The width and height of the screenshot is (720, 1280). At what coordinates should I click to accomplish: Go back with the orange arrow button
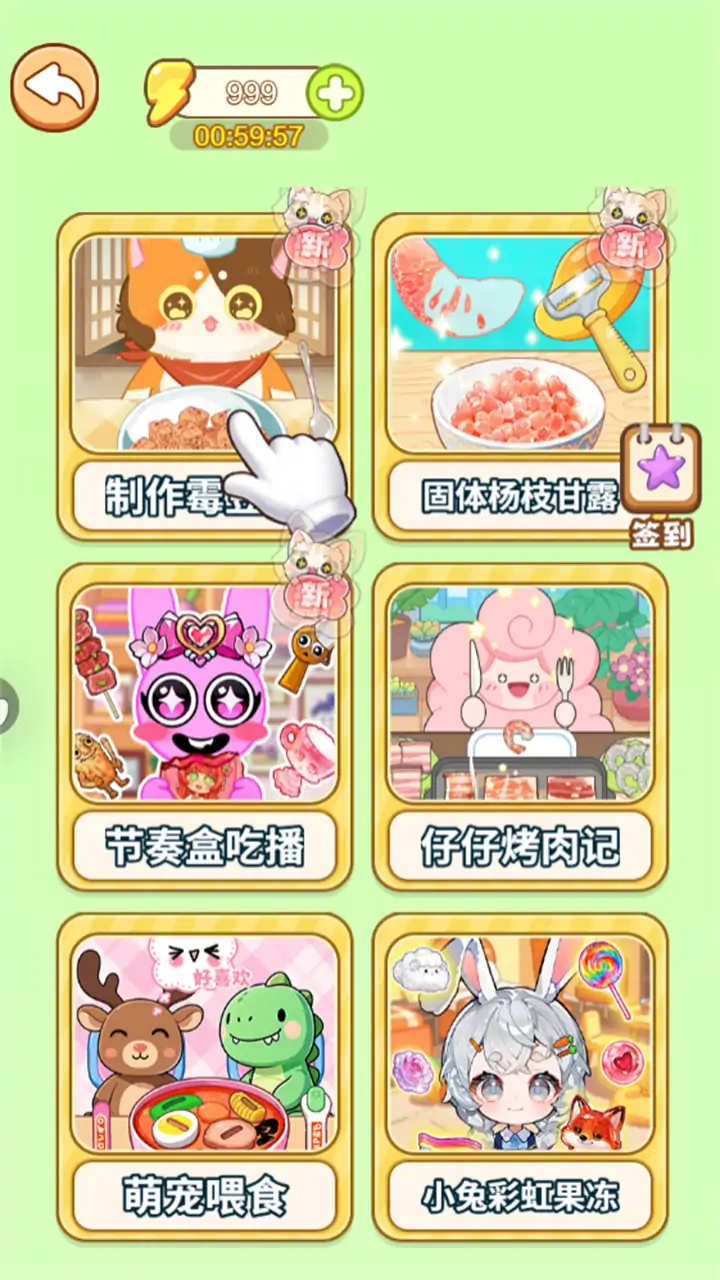tap(54, 87)
